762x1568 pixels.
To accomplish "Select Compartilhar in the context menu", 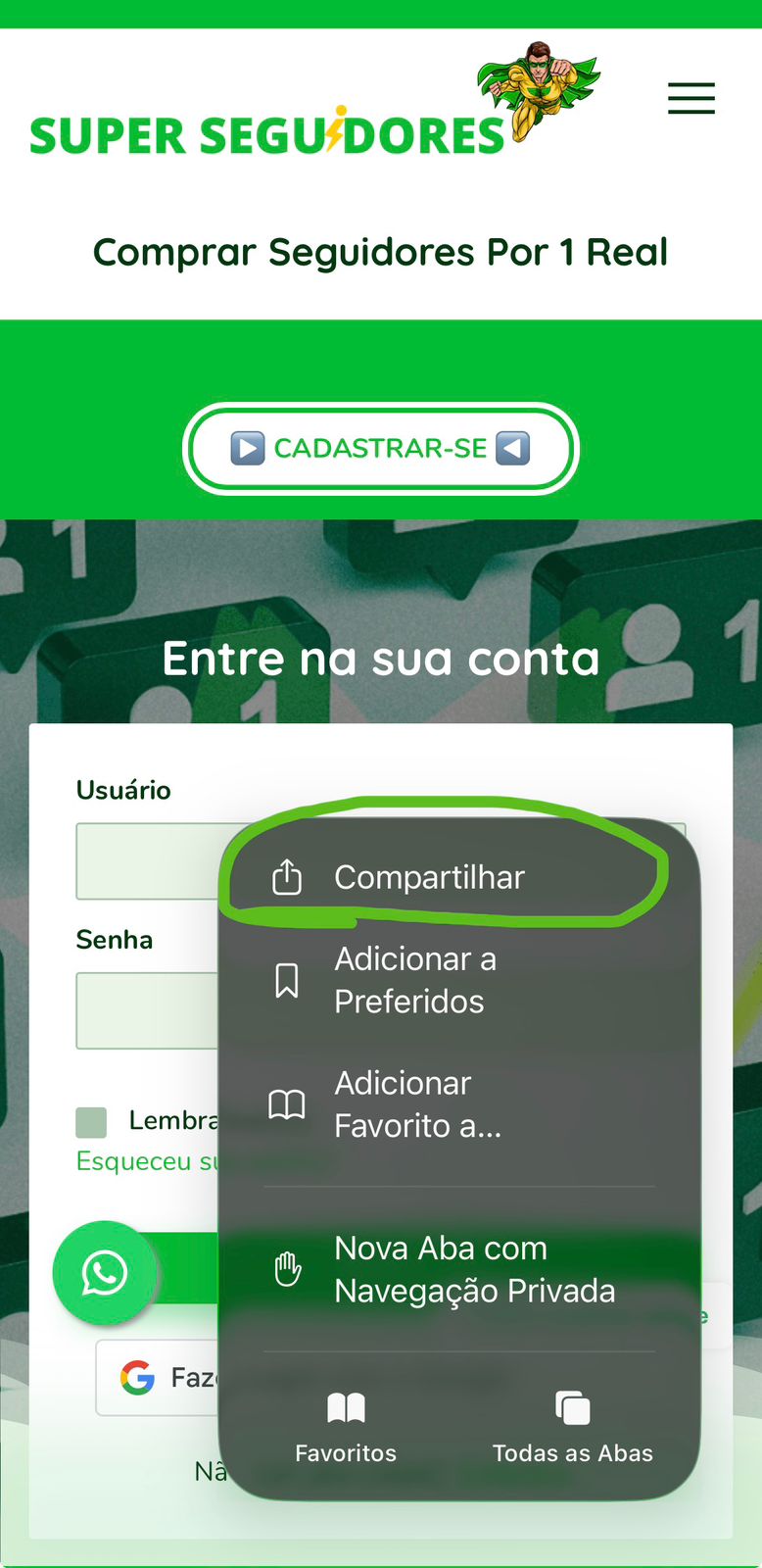I will pyautogui.click(x=429, y=877).
